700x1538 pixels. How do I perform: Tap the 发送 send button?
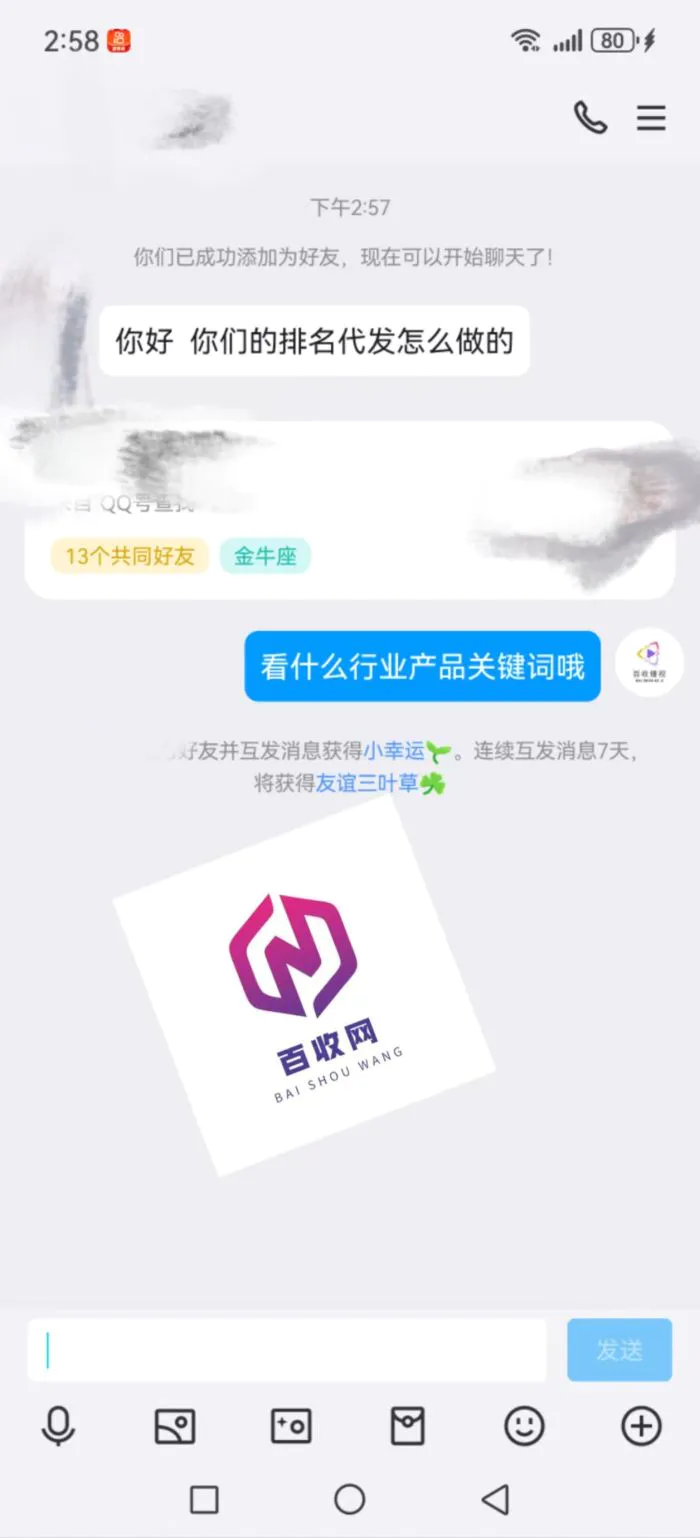point(619,1350)
